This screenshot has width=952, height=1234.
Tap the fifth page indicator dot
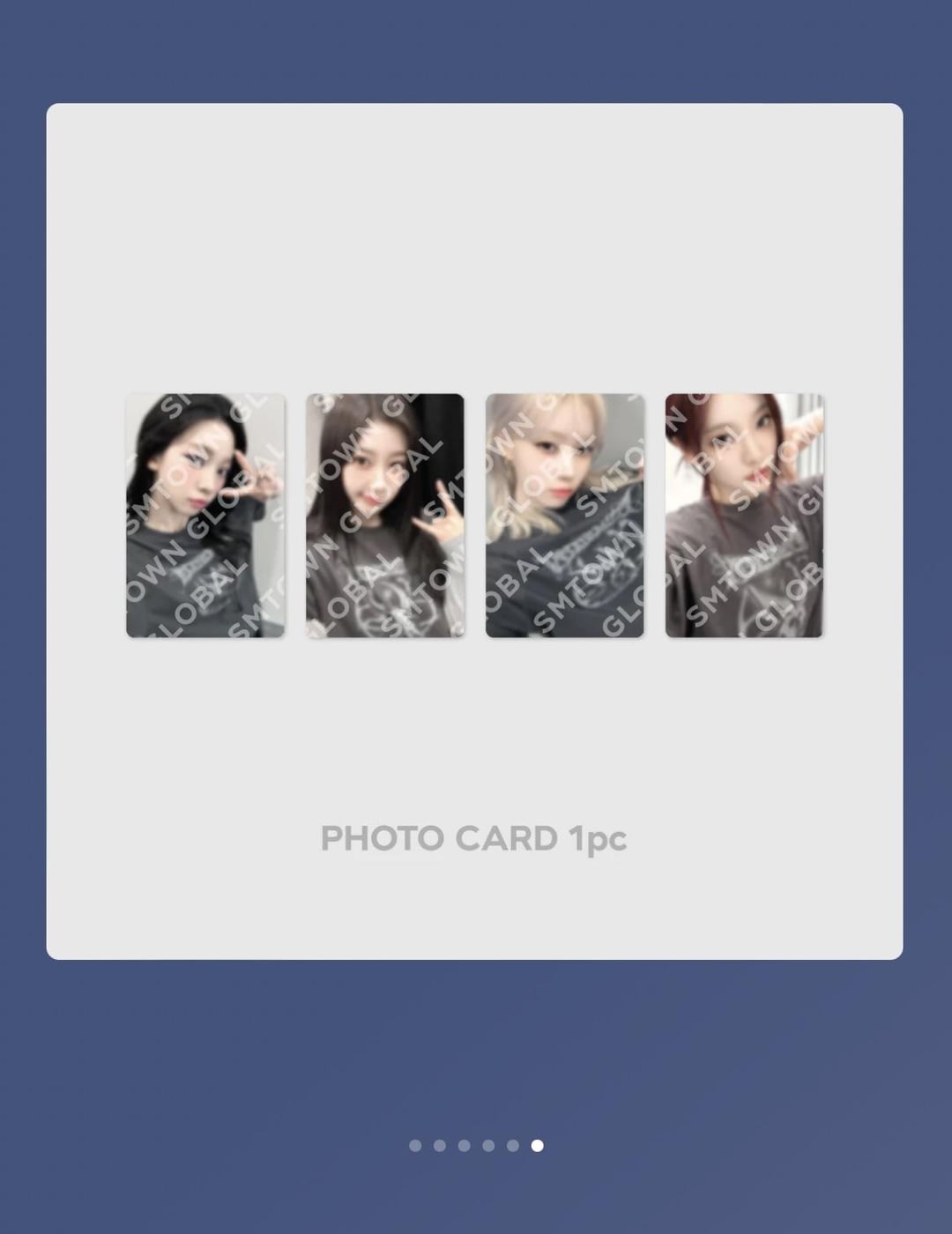click(513, 1146)
